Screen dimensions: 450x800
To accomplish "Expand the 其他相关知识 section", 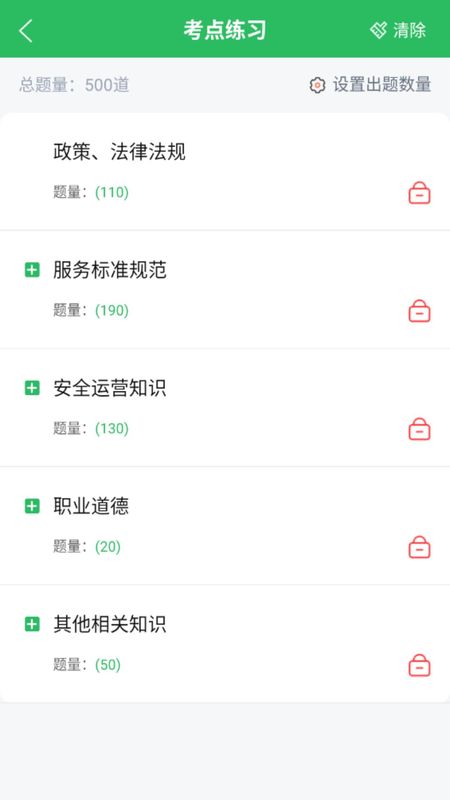I will click(32, 624).
